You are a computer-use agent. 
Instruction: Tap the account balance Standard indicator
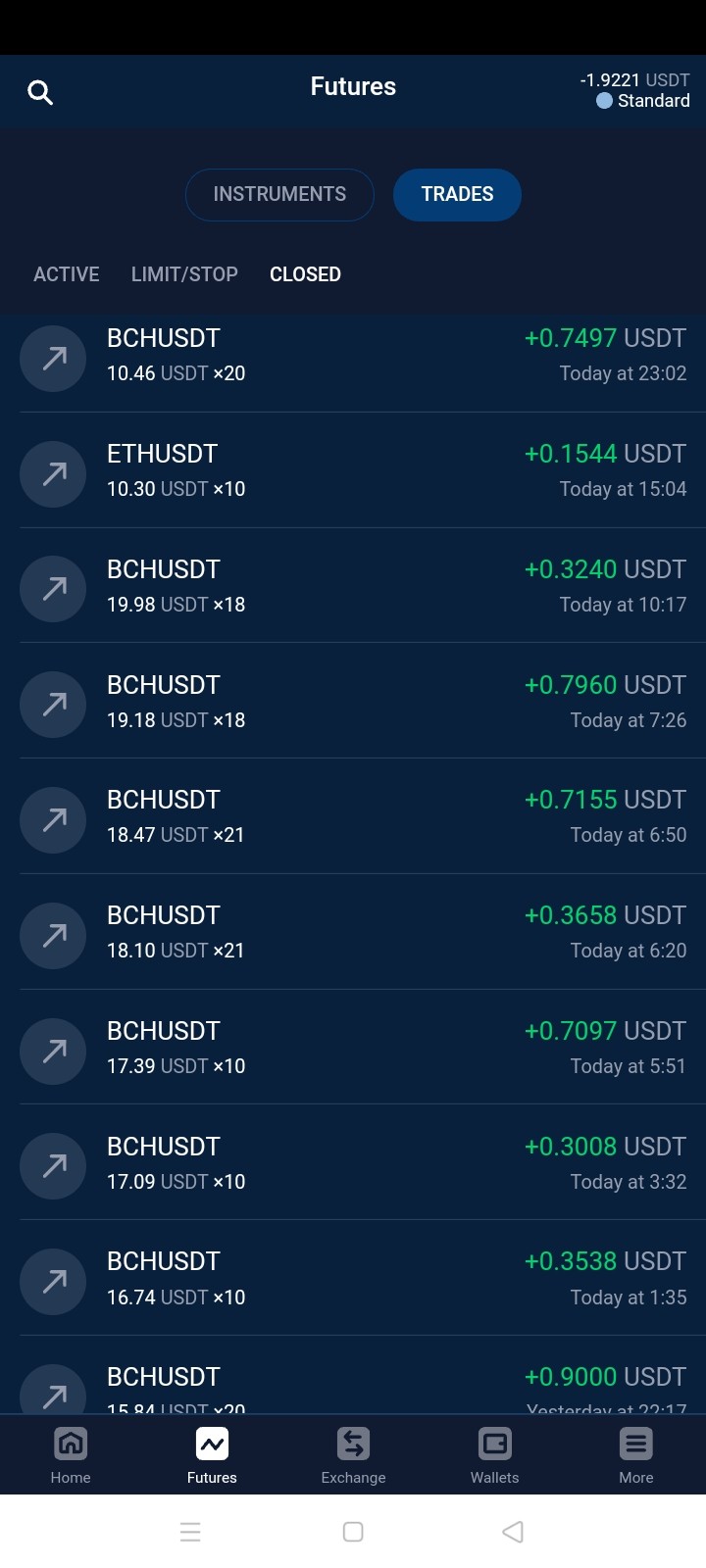coord(642,101)
